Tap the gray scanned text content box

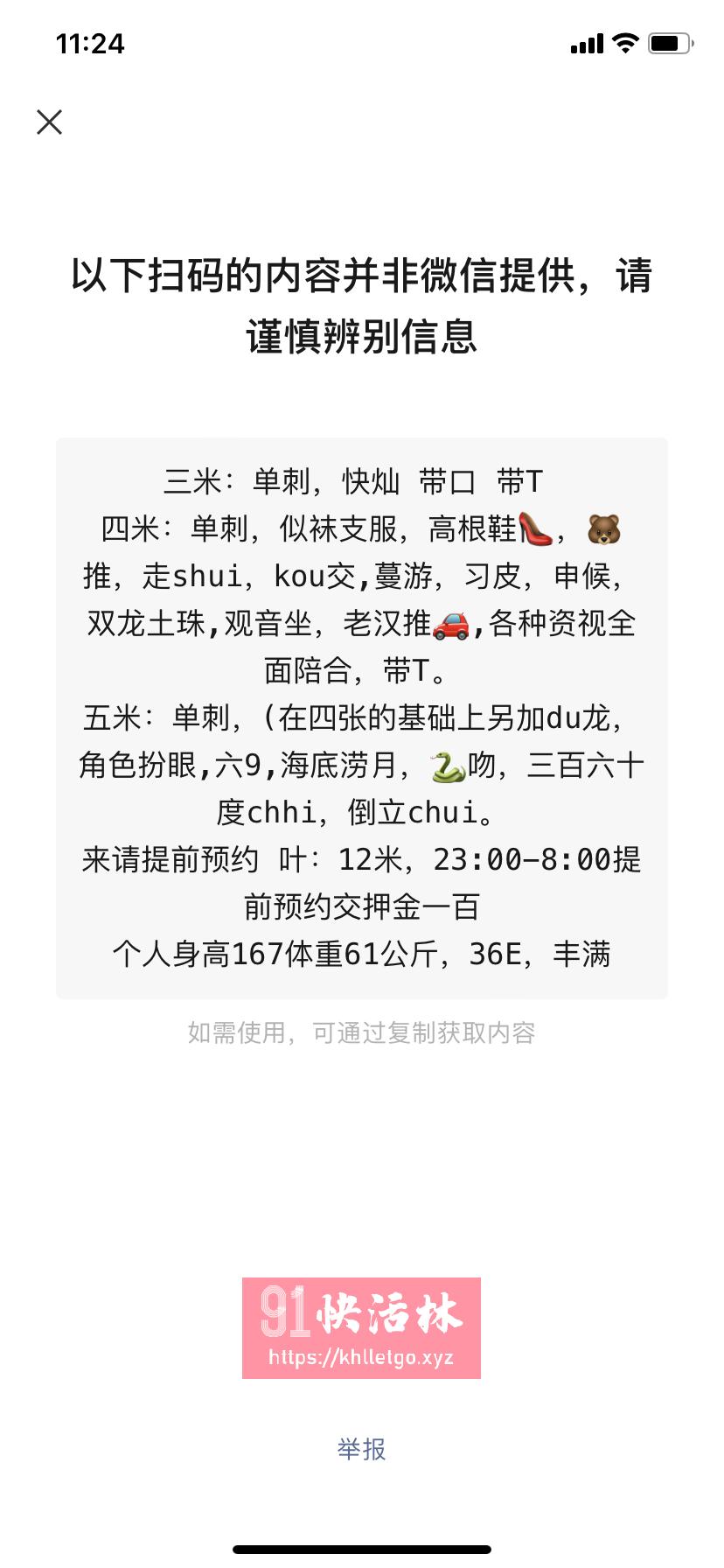[362, 717]
